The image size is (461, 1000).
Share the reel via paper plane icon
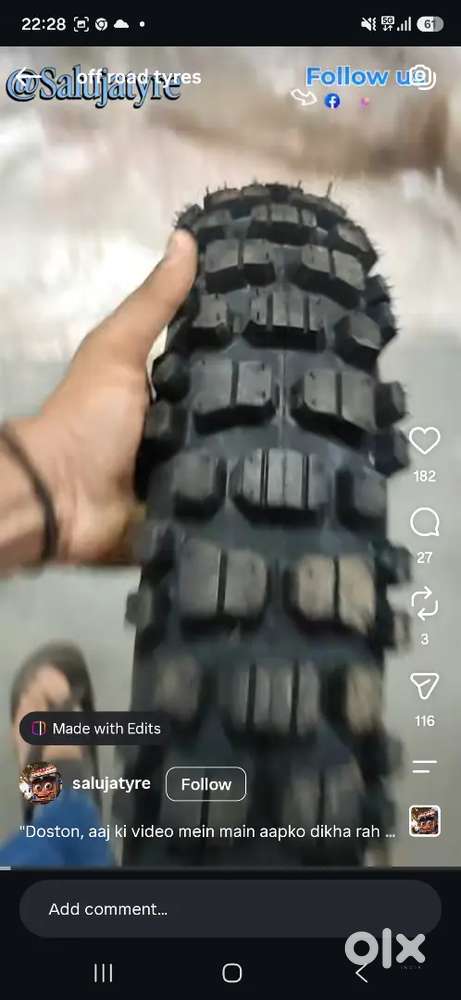[424, 686]
